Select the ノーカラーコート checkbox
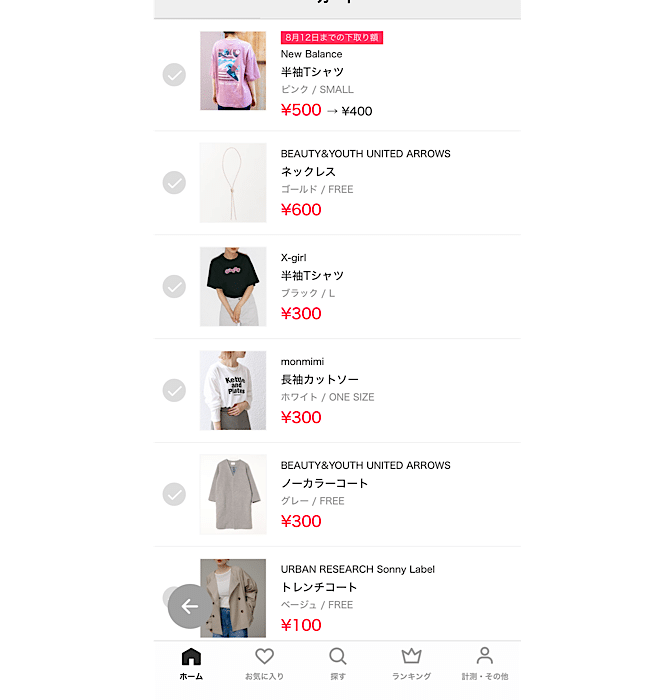The width and height of the screenshot is (650, 700). 174,495
